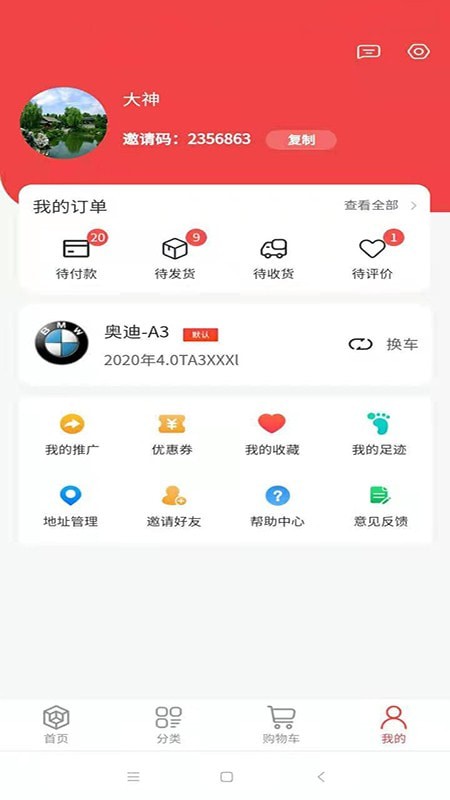Open 待收货 awaiting delivery orders

273,260
